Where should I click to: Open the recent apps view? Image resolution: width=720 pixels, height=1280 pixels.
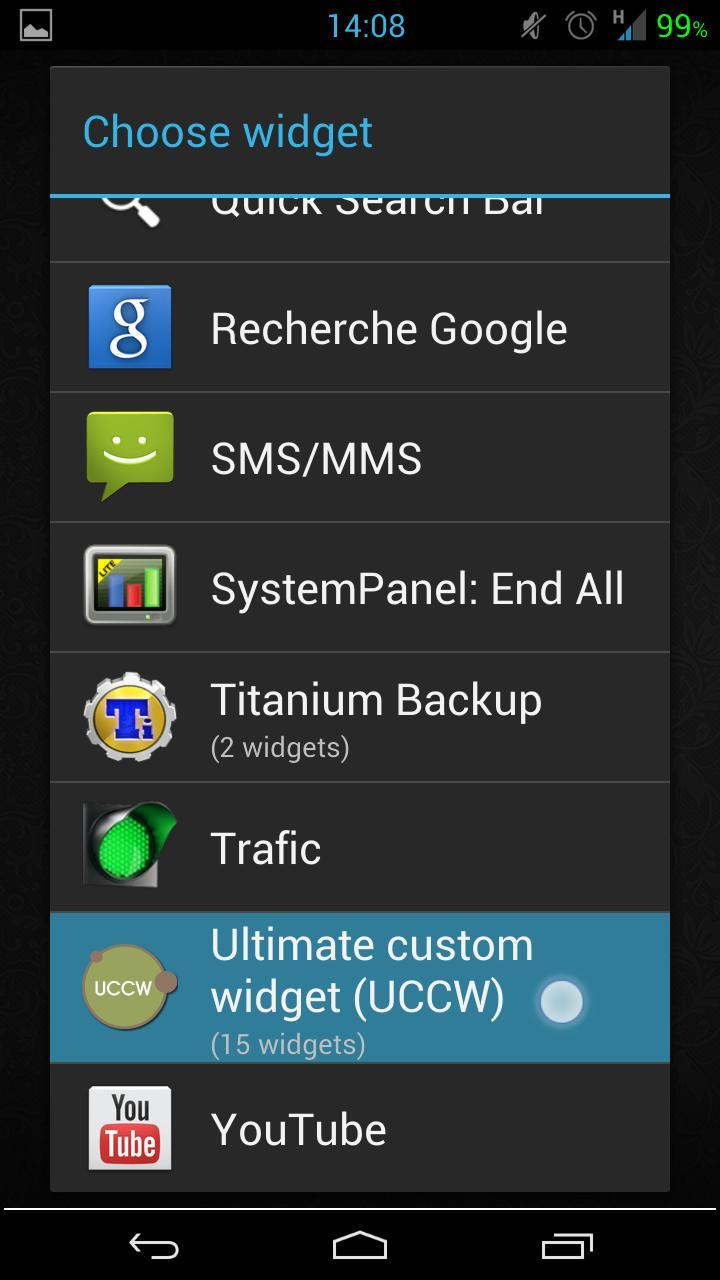[566, 1246]
